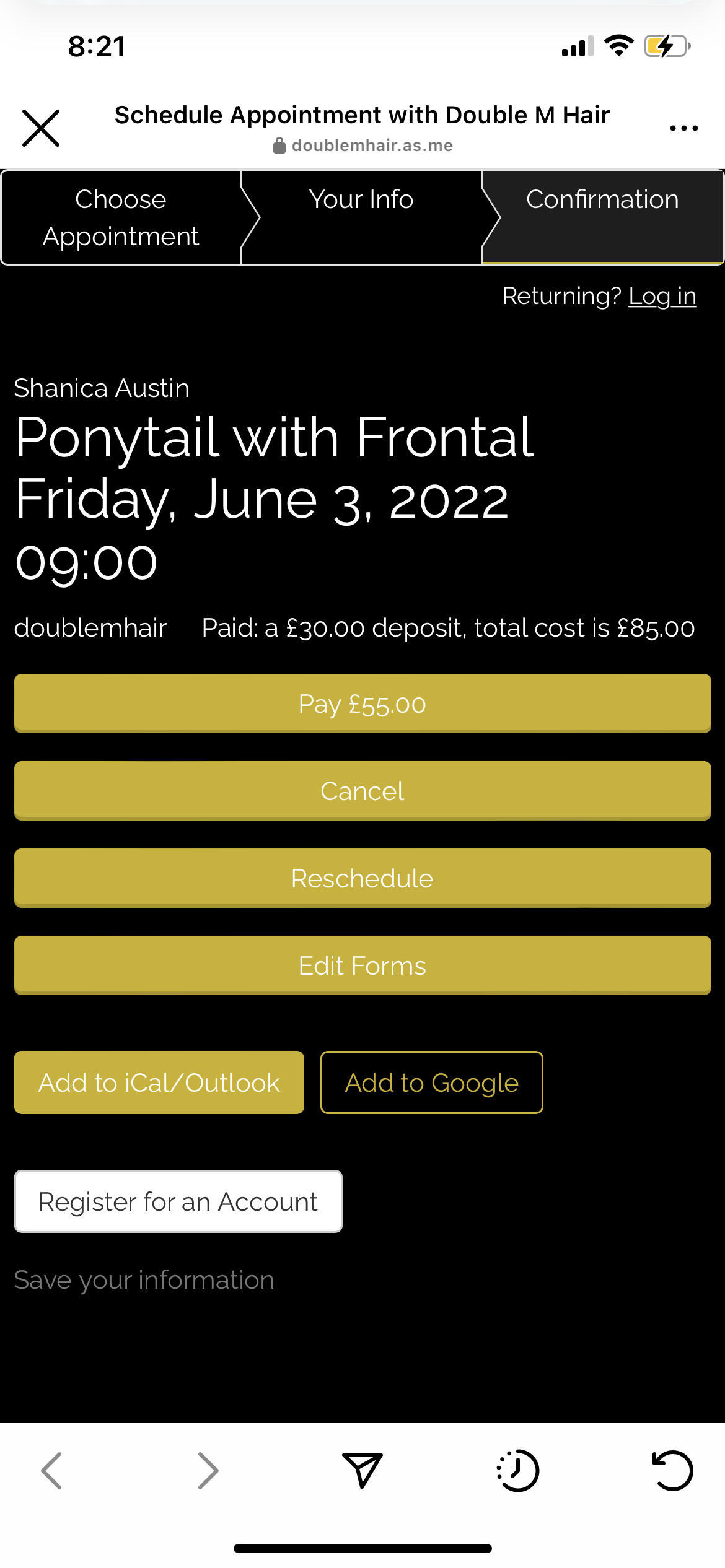This screenshot has width=725, height=1568.
Task: Go forward to the next page
Action: (x=208, y=1470)
